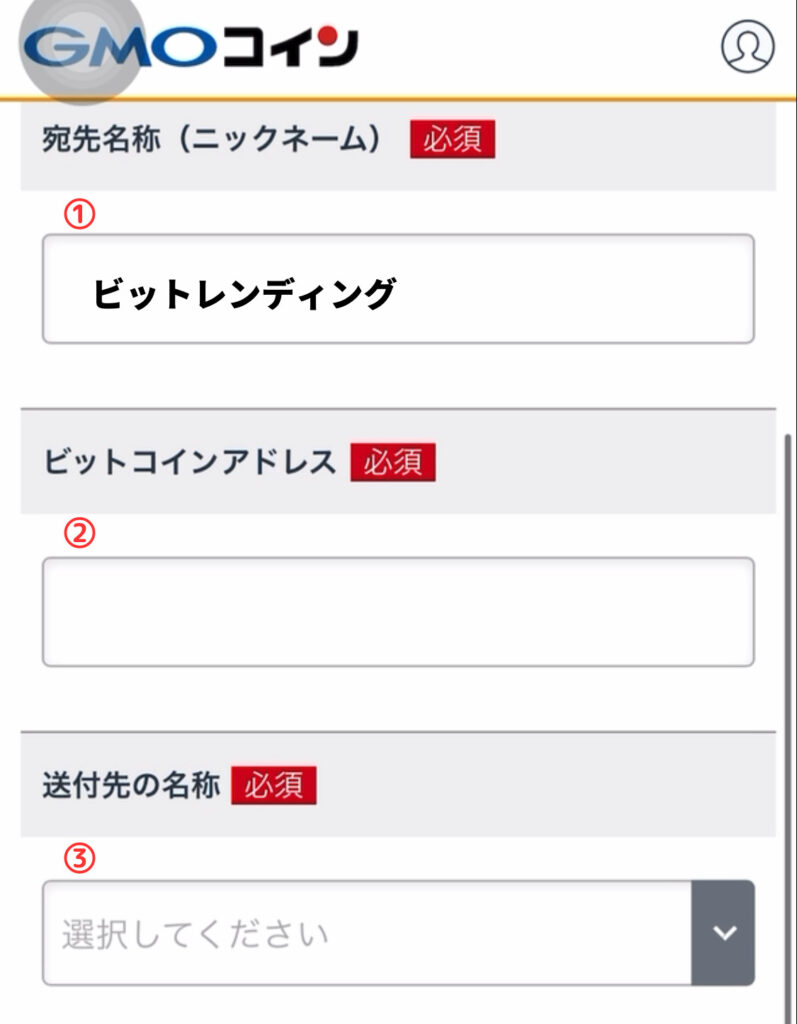Screen dimensions: 797x1024
Task: Click the 送付先の名称 label
Action: point(130,786)
